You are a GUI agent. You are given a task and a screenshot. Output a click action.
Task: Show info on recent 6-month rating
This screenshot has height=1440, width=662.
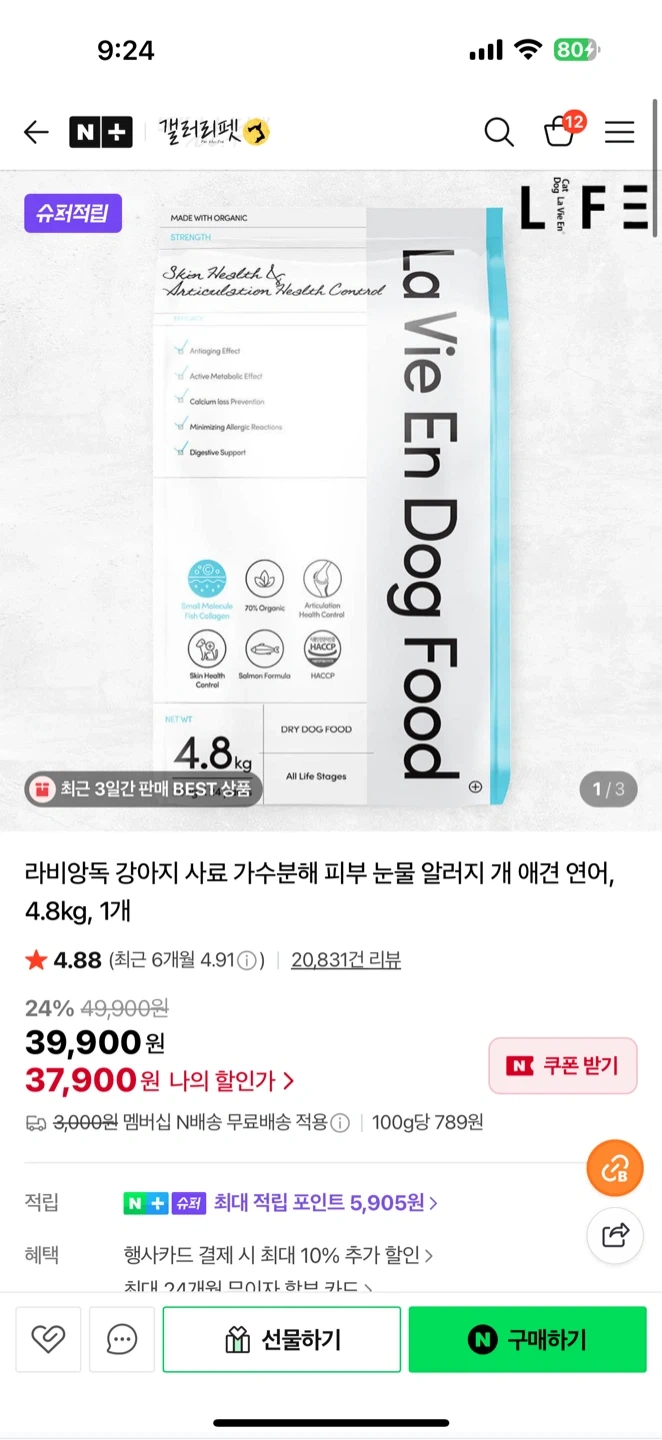click(x=247, y=961)
